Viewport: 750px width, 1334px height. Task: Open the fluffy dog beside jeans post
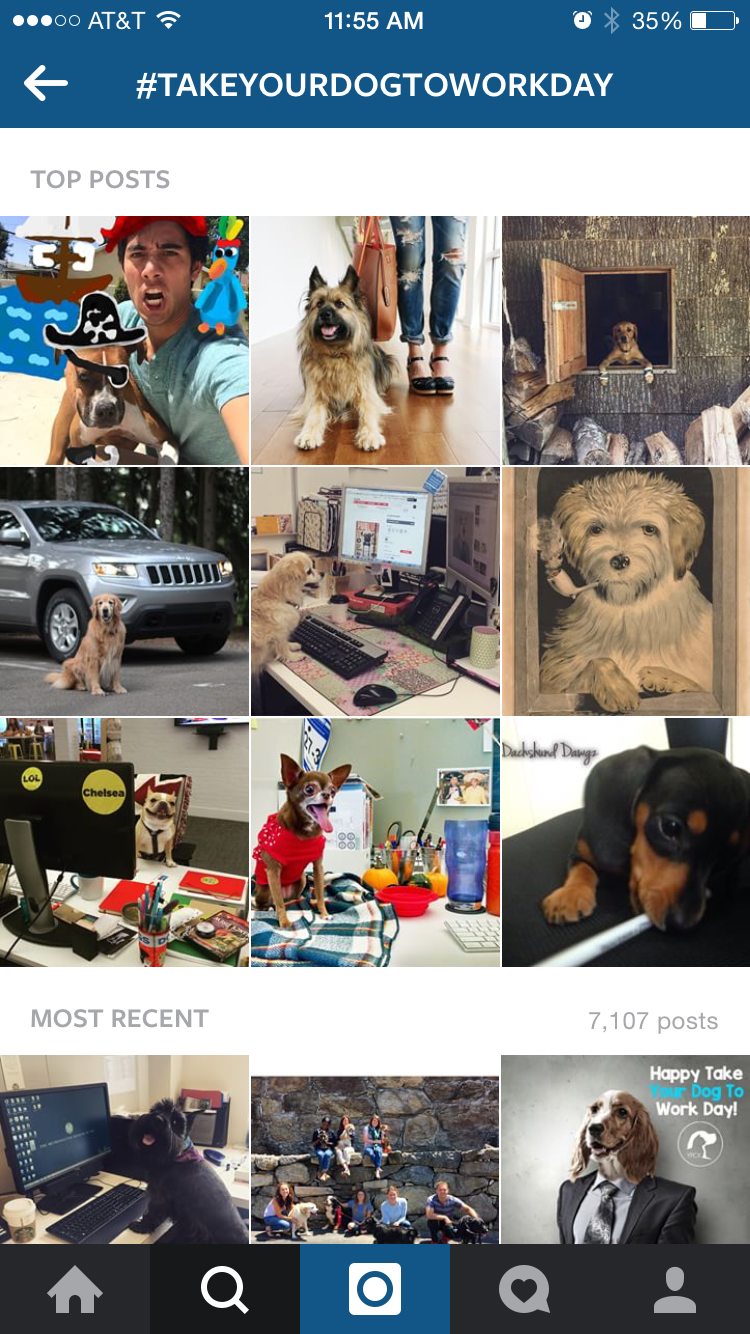point(375,340)
